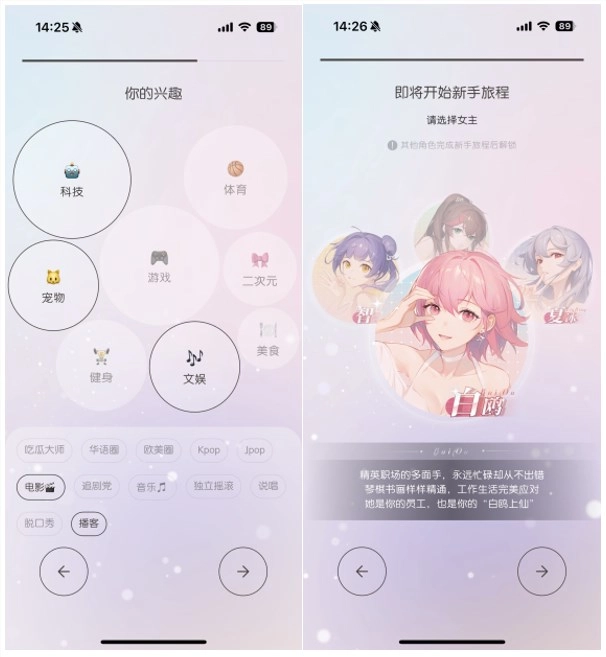
Task: Choose the 美食 interest bubble
Action: (267, 338)
